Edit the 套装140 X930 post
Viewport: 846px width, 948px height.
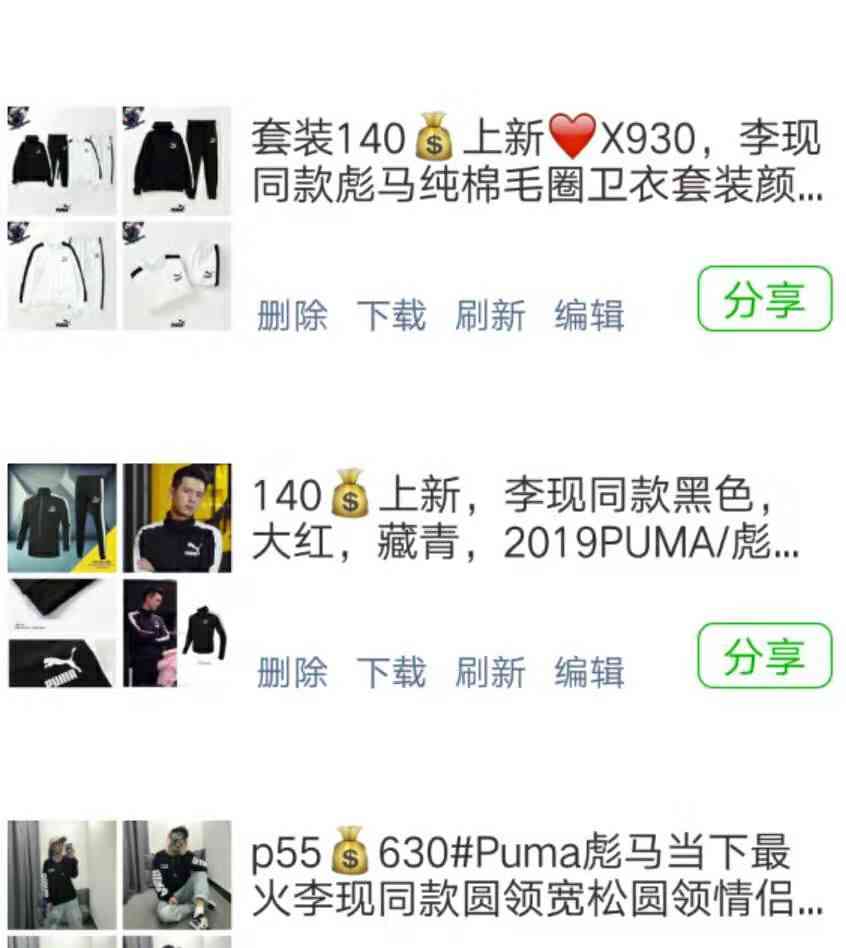pos(589,316)
